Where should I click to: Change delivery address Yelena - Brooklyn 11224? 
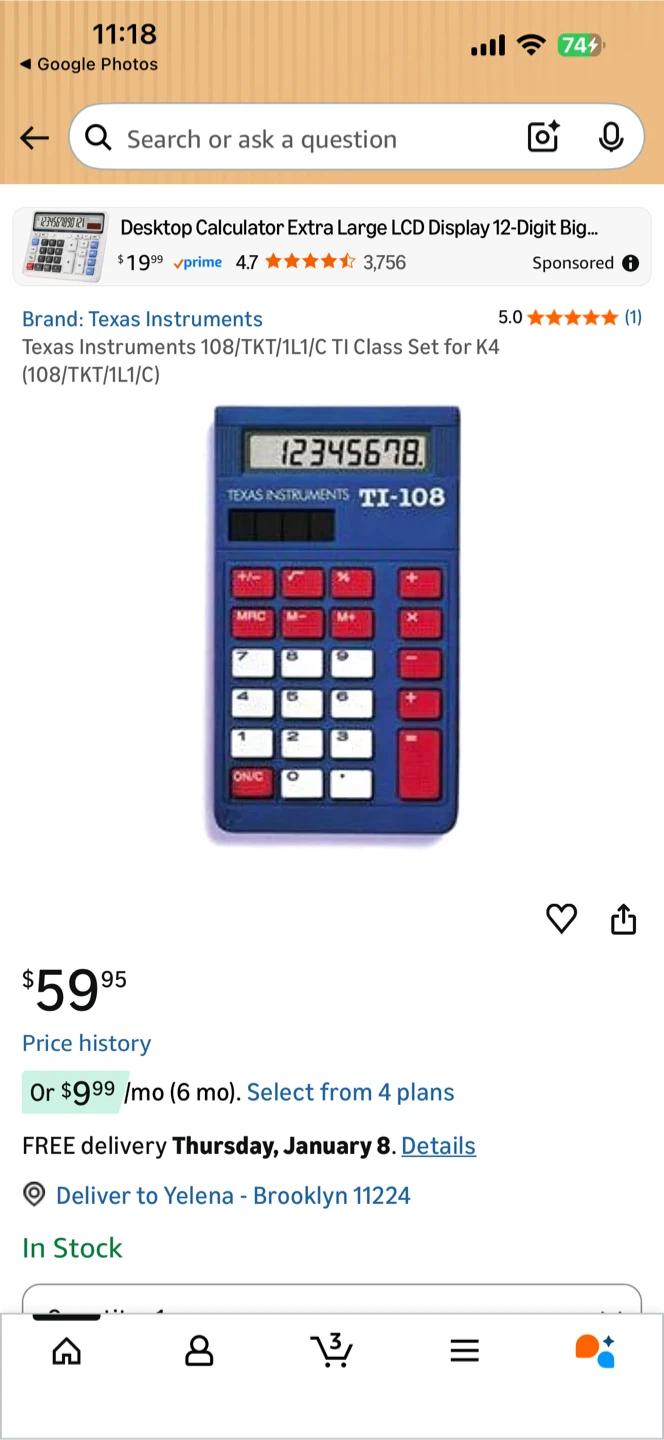click(x=232, y=1195)
